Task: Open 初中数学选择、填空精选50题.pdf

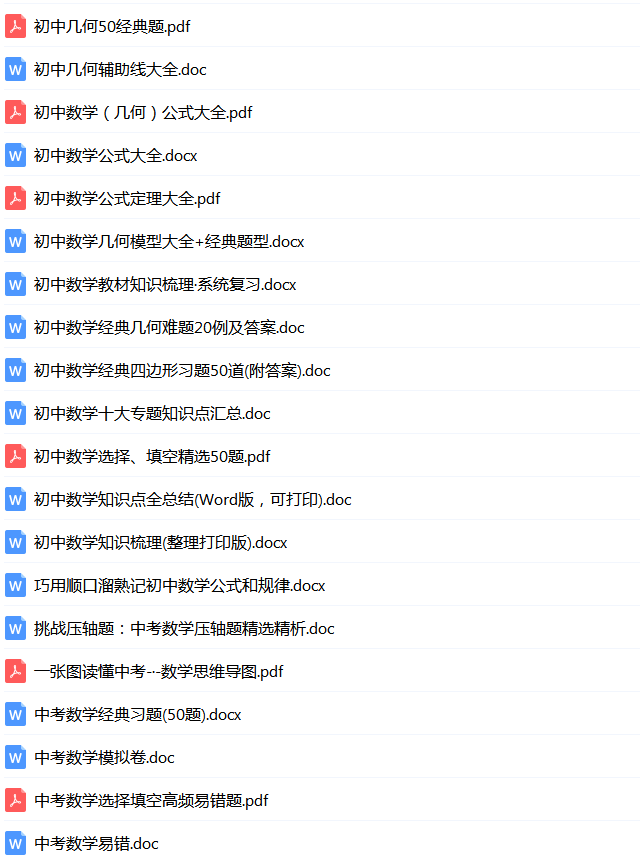Action: coord(152,457)
